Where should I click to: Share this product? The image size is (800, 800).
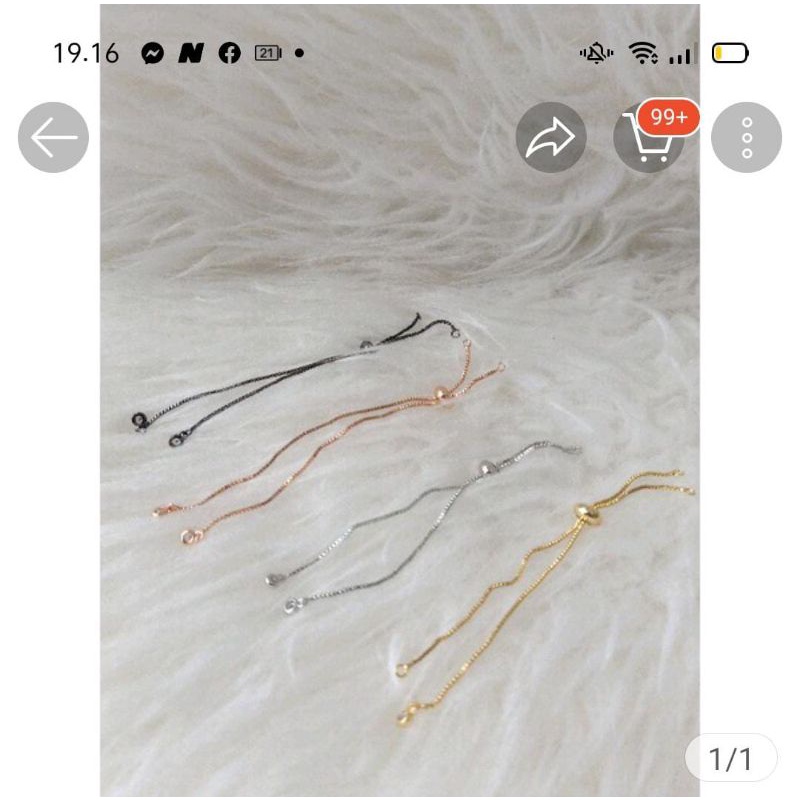[x=551, y=137]
